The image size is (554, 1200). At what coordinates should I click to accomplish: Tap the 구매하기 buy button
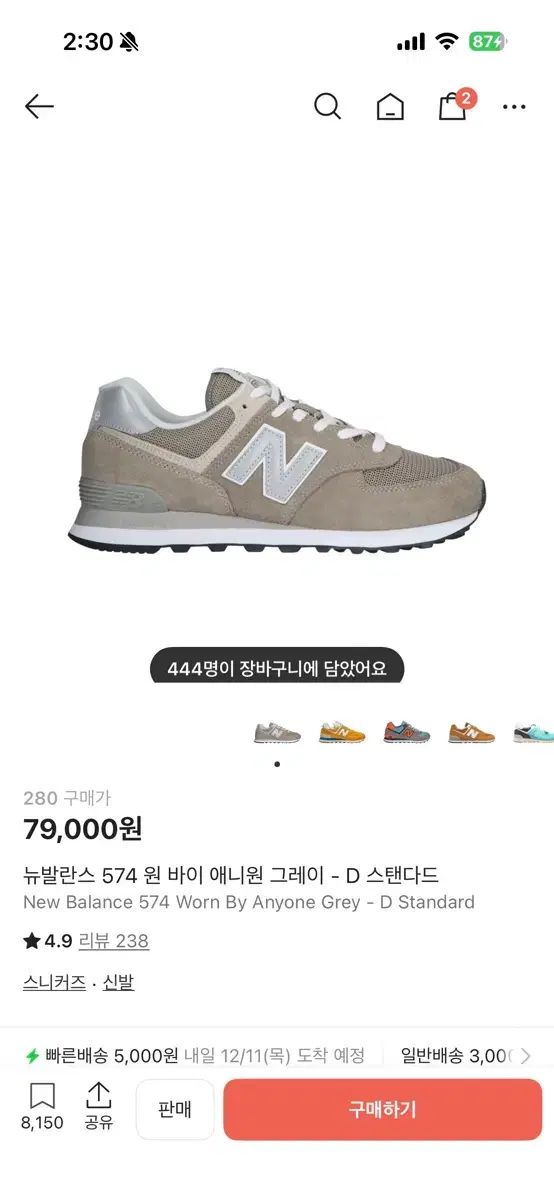[382, 1110]
